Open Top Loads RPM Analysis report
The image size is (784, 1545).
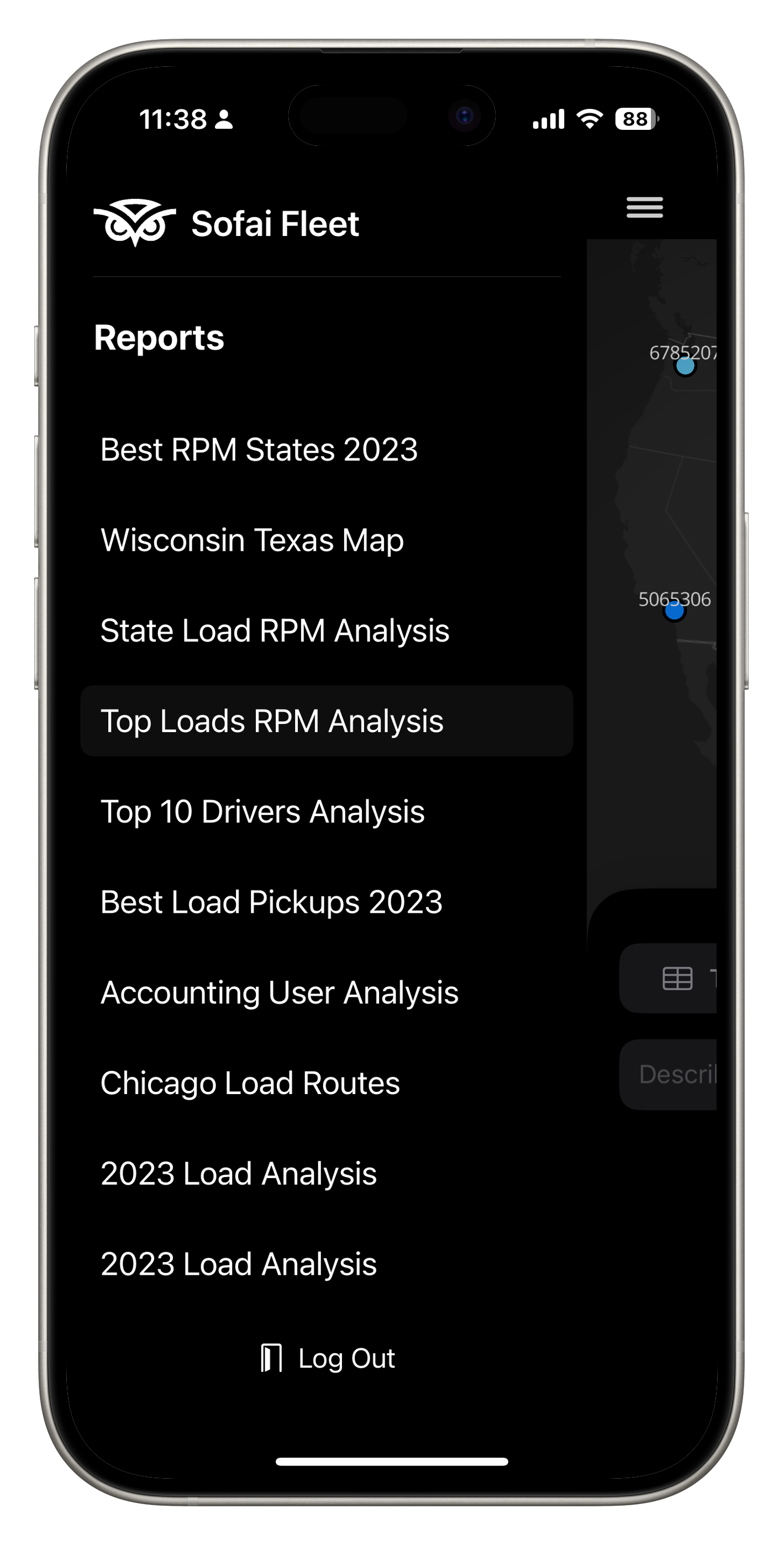click(272, 721)
